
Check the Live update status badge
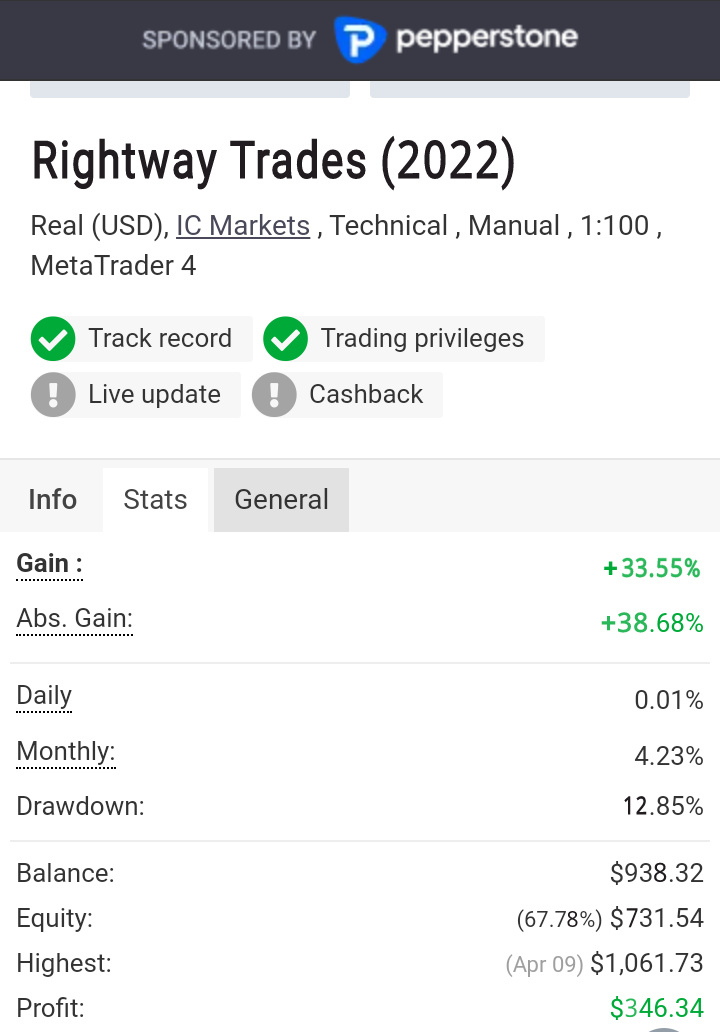coord(136,395)
